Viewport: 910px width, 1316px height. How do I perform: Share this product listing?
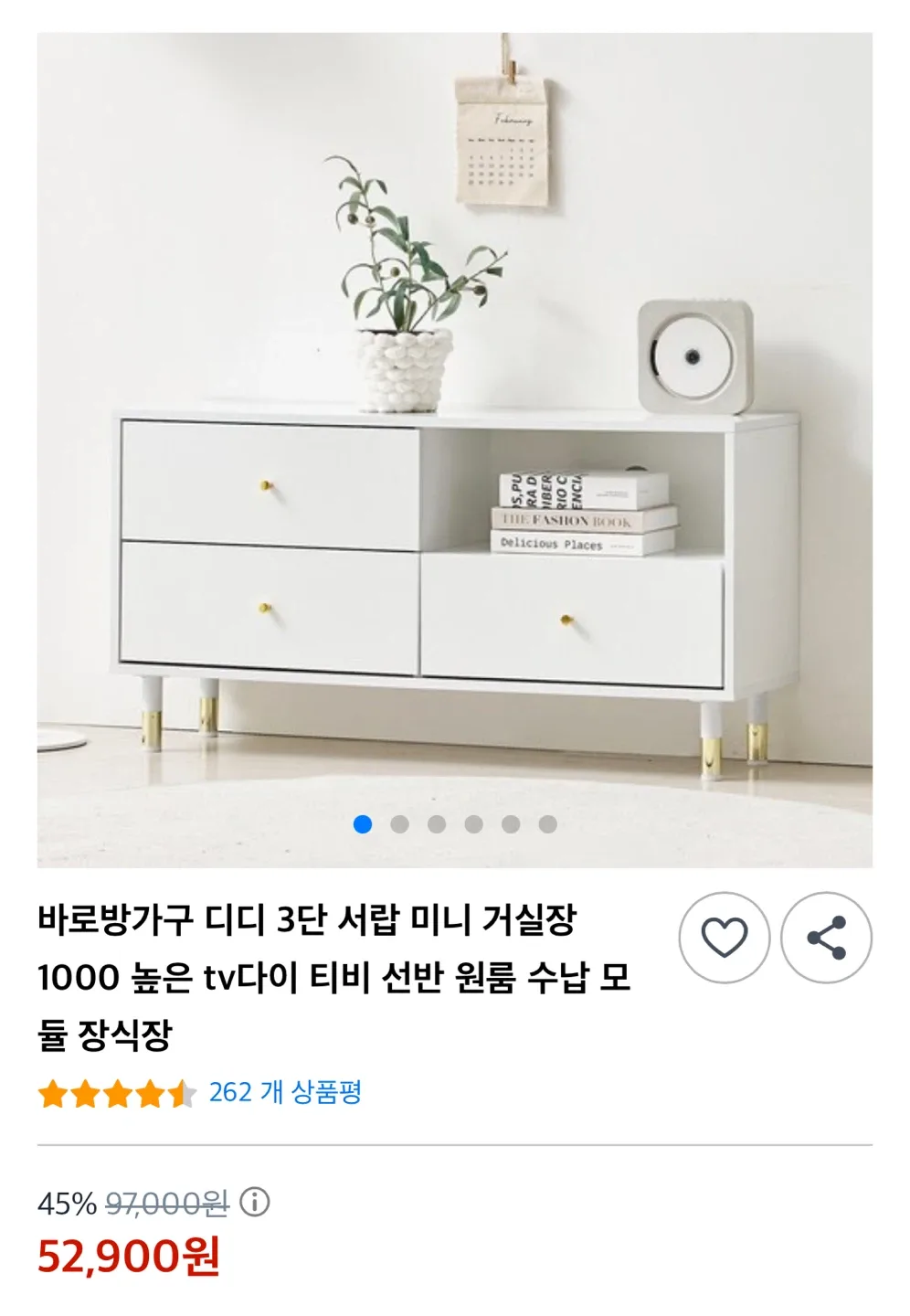point(826,938)
